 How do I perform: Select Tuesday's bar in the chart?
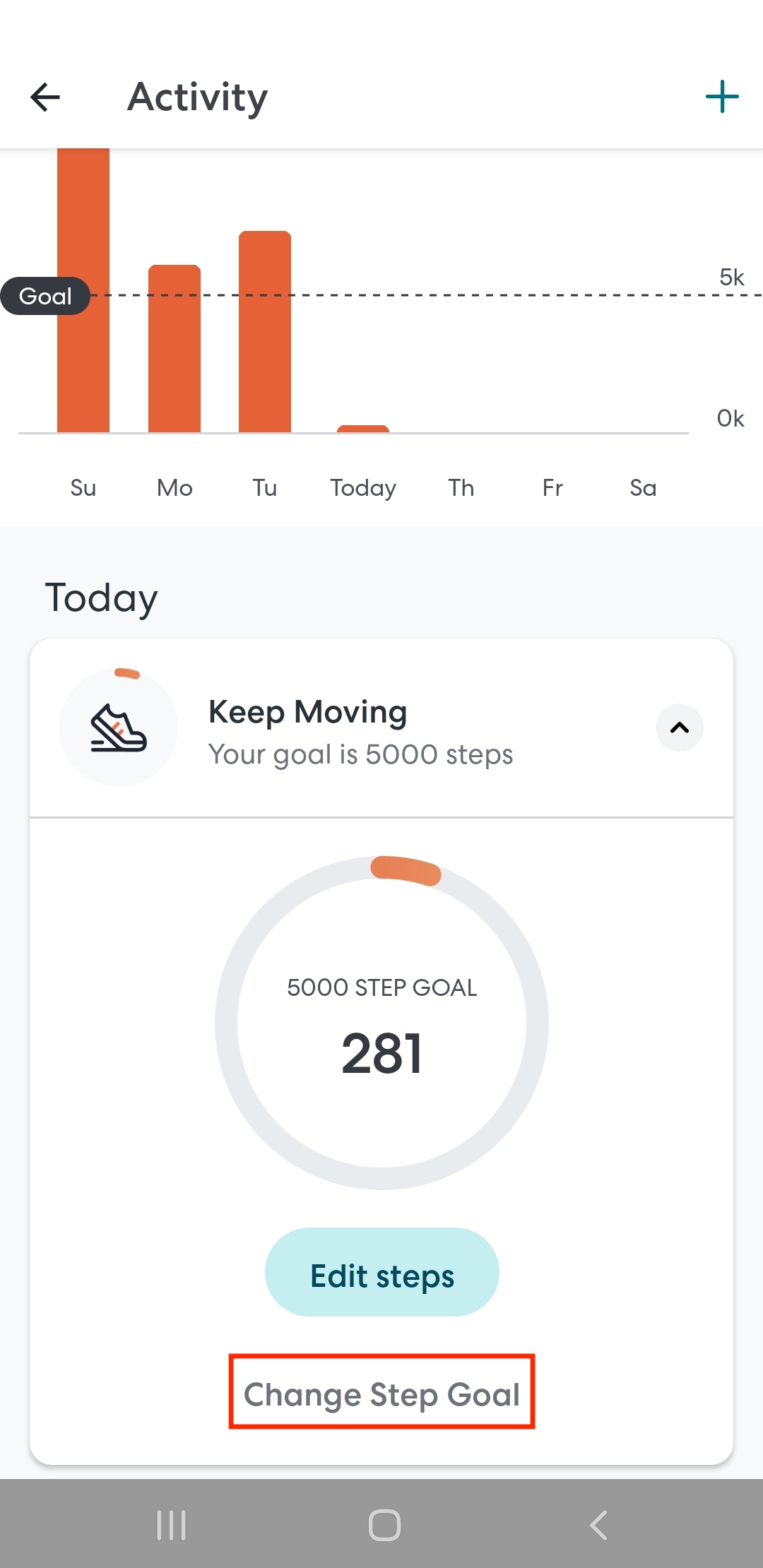(x=265, y=332)
